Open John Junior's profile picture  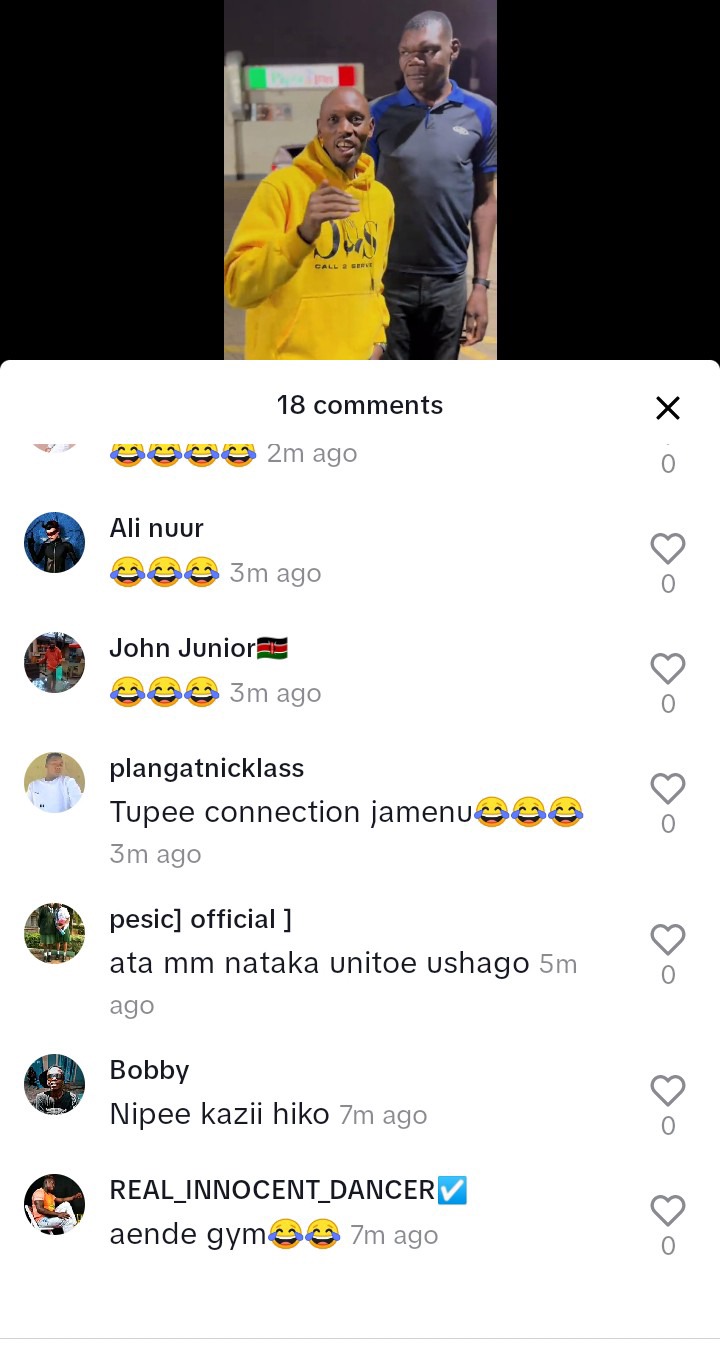pos(54,662)
